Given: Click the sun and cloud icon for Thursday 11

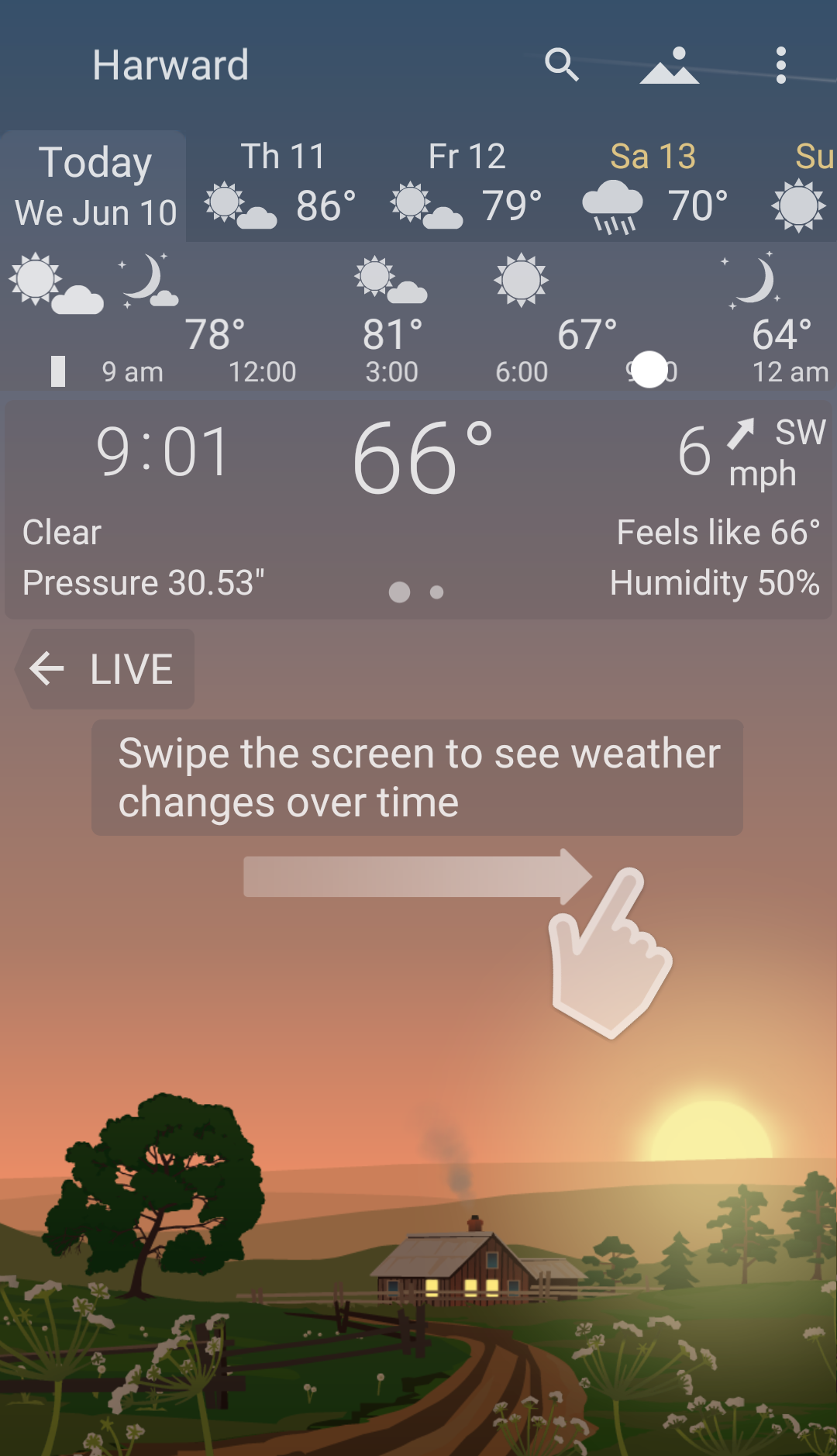Looking at the screenshot, I should tap(240, 206).
